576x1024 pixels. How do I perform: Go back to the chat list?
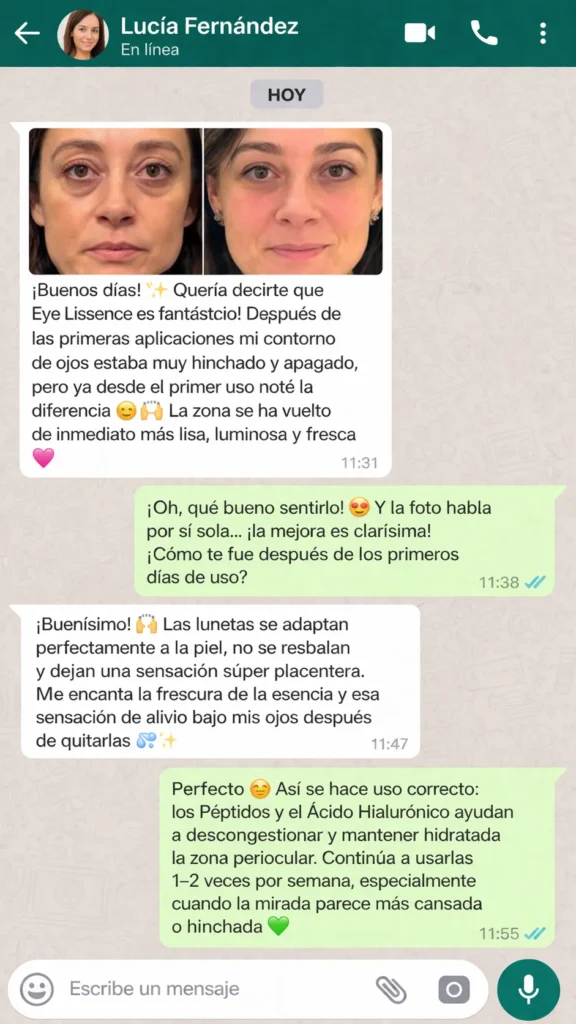coord(27,34)
